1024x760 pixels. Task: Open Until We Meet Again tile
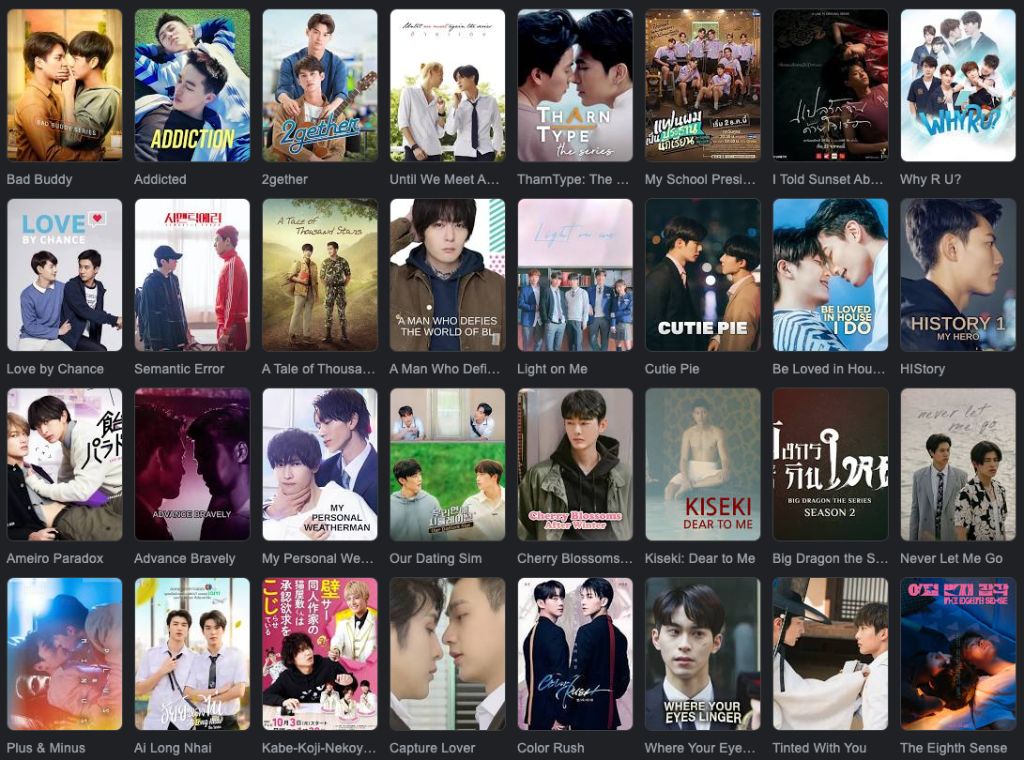(447, 85)
